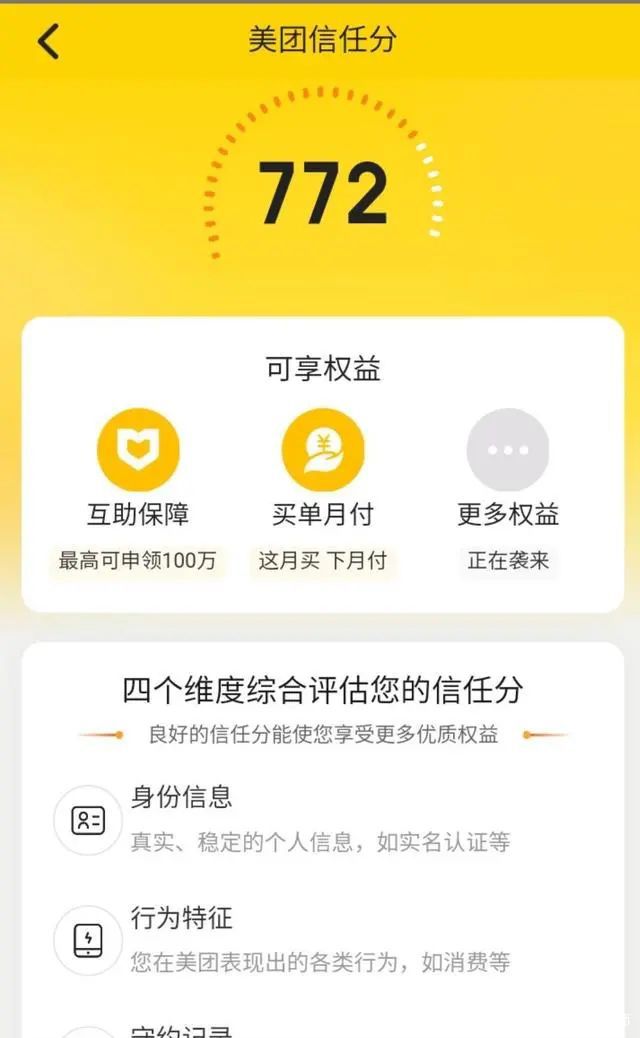Viewport: 640px width, 1038px height.
Task: Open the 买单月付 benefit
Action: point(322,451)
